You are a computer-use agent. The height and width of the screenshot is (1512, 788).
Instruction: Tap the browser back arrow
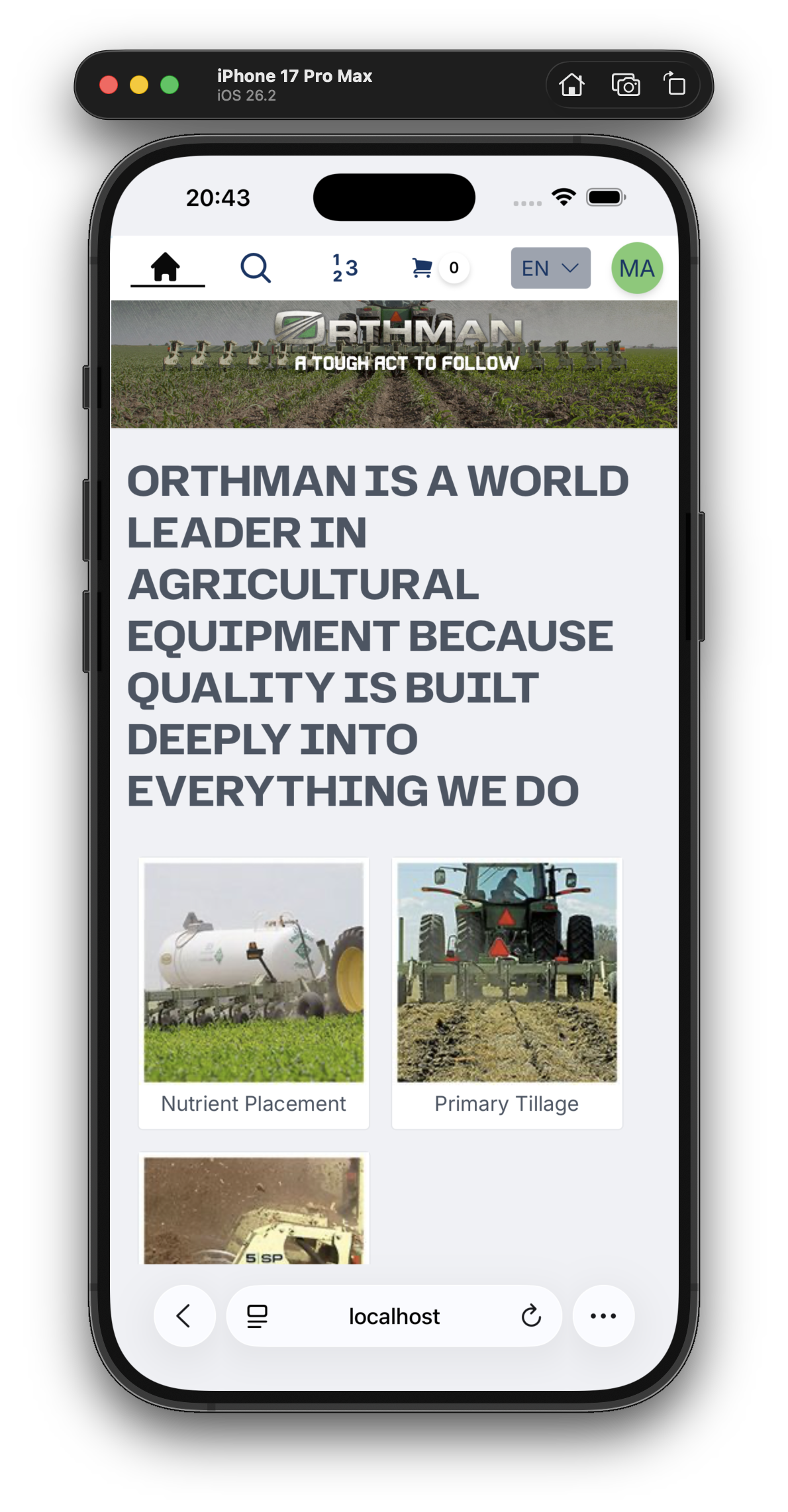184,1316
